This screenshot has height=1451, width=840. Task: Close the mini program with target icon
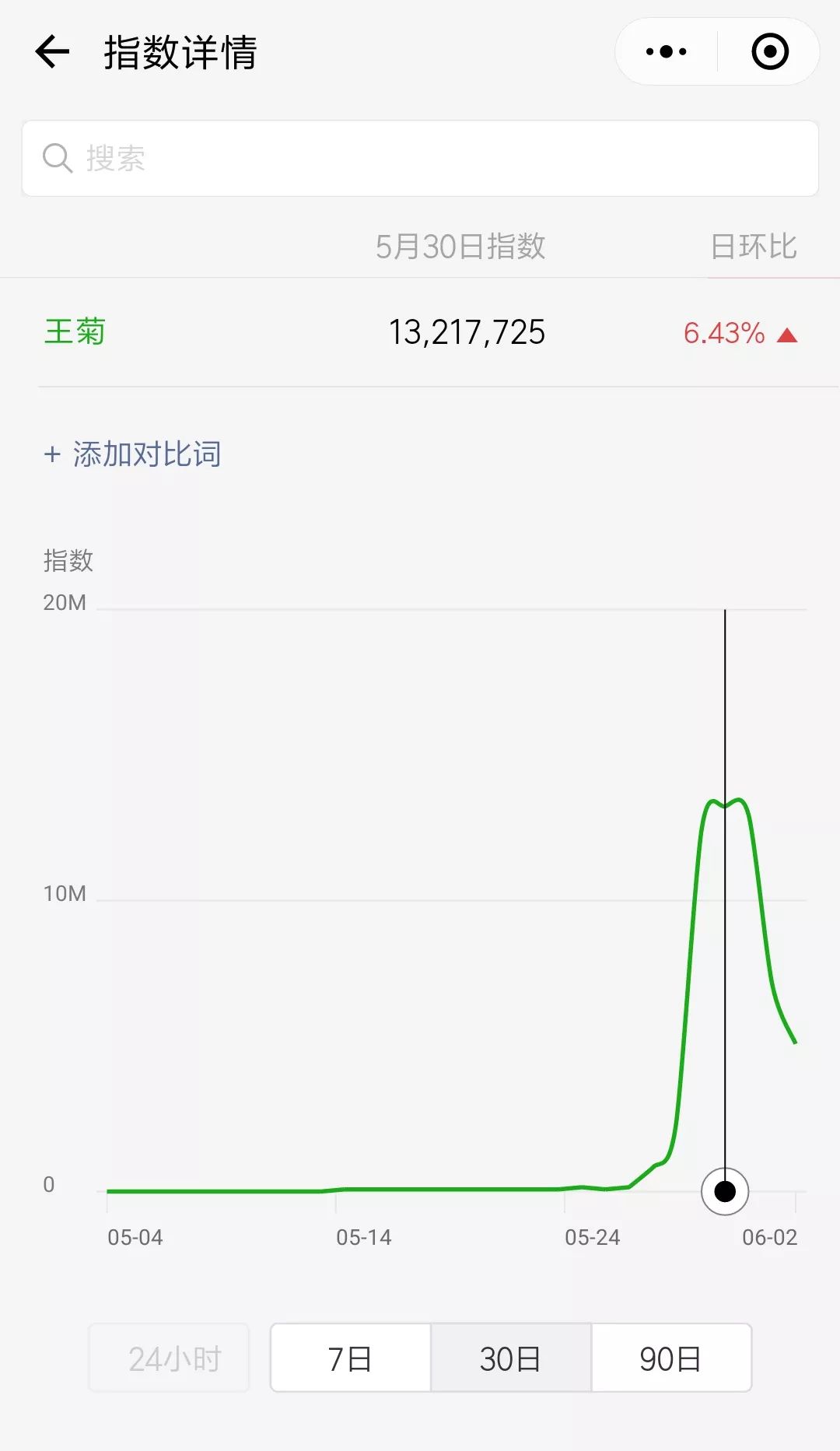pyautogui.click(x=770, y=52)
